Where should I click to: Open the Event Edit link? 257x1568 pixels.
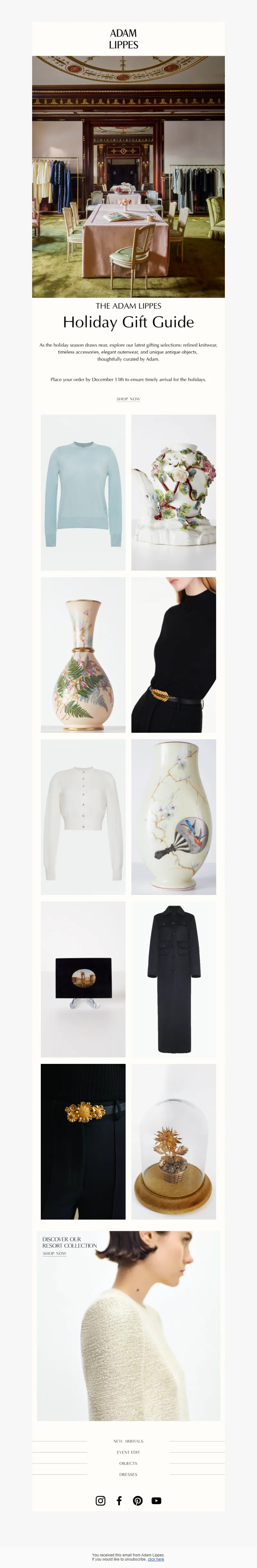[128, 1453]
